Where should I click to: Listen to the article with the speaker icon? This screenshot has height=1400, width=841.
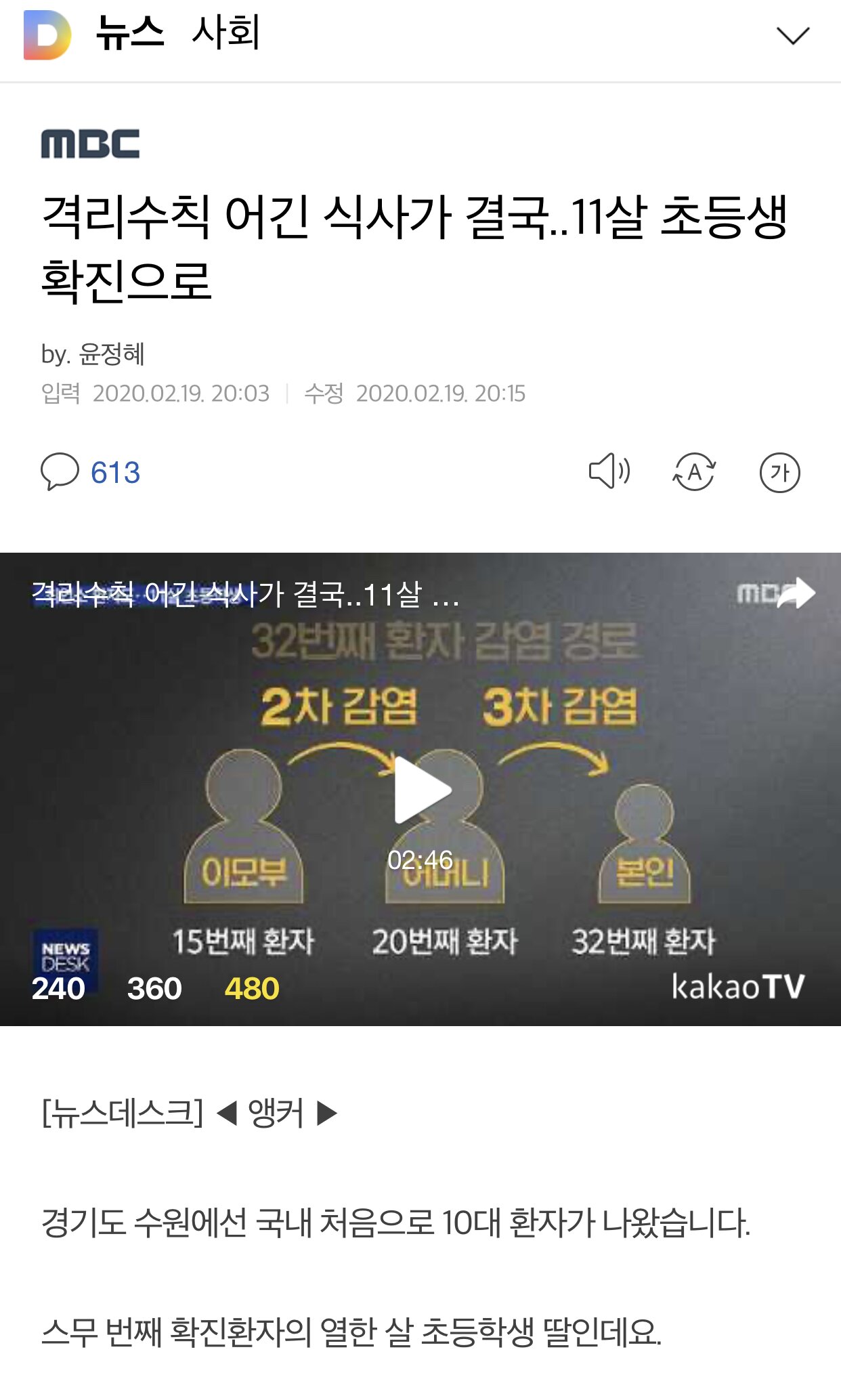pos(609,471)
